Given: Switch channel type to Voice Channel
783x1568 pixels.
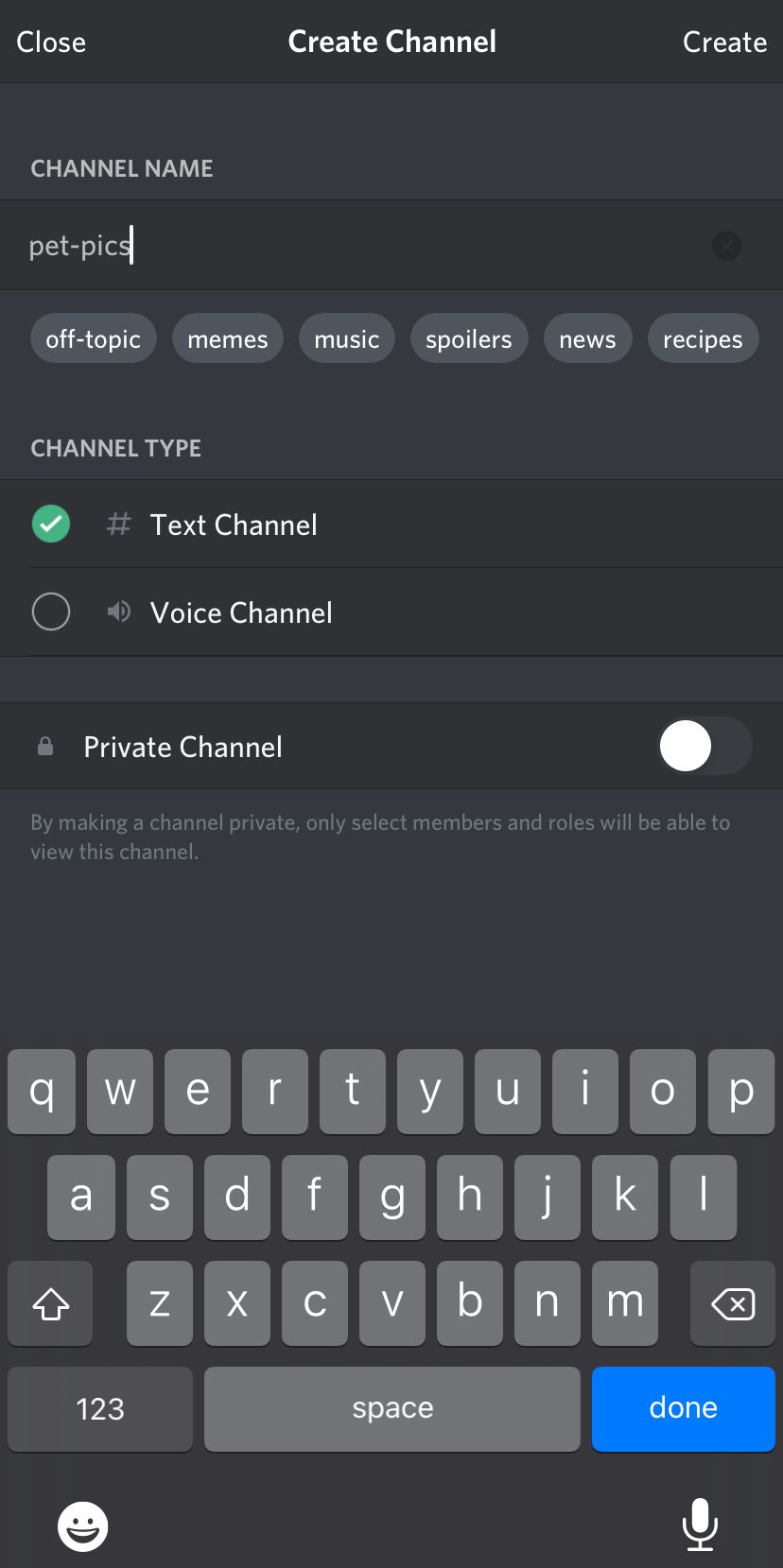Looking at the screenshot, I should pyautogui.click(x=391, y=612).
